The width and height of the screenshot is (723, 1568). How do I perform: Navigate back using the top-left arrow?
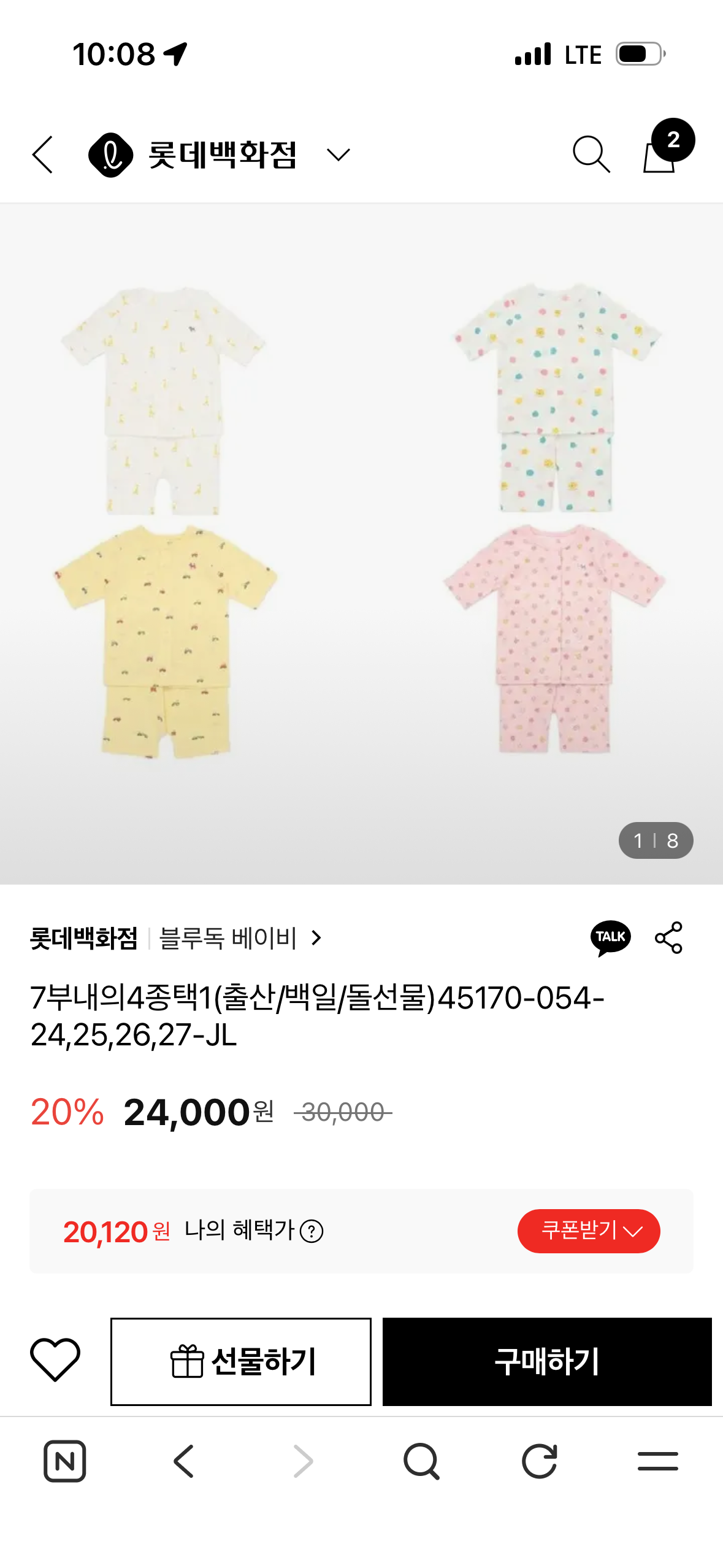click(x=42, y=155)
